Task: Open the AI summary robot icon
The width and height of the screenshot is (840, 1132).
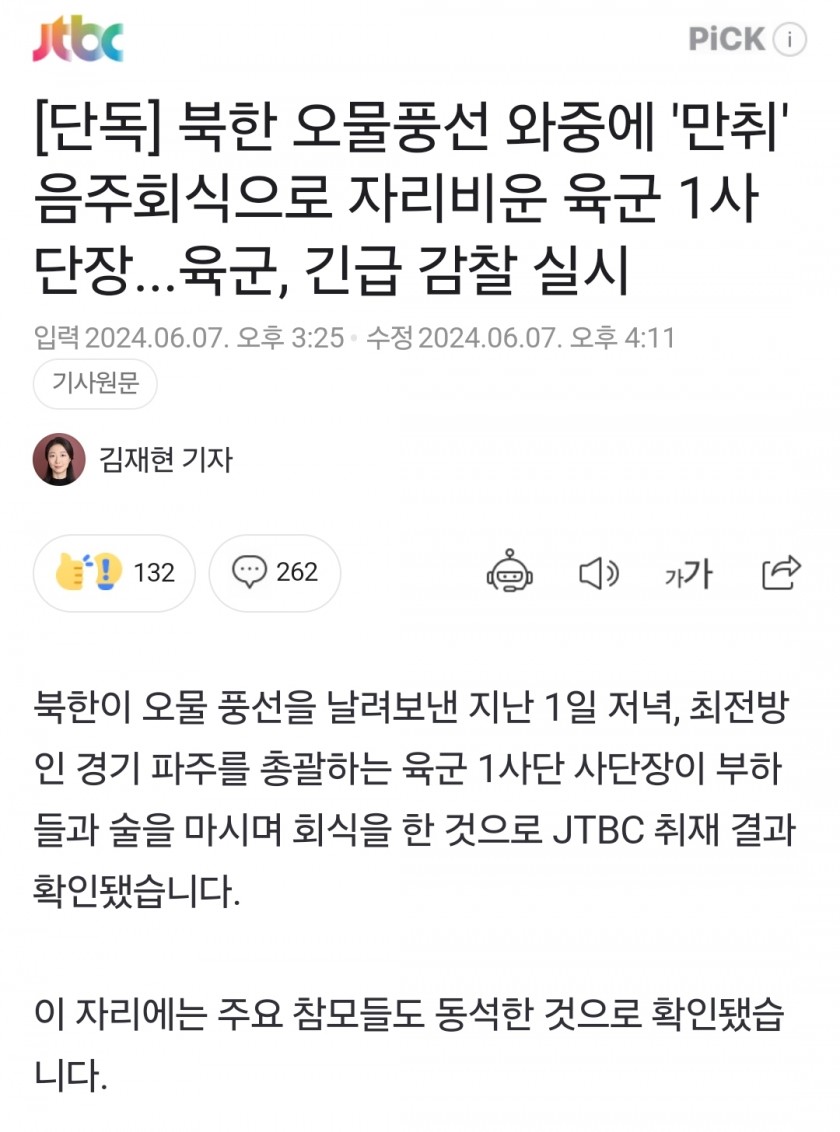Action: [x=509, y=572]
